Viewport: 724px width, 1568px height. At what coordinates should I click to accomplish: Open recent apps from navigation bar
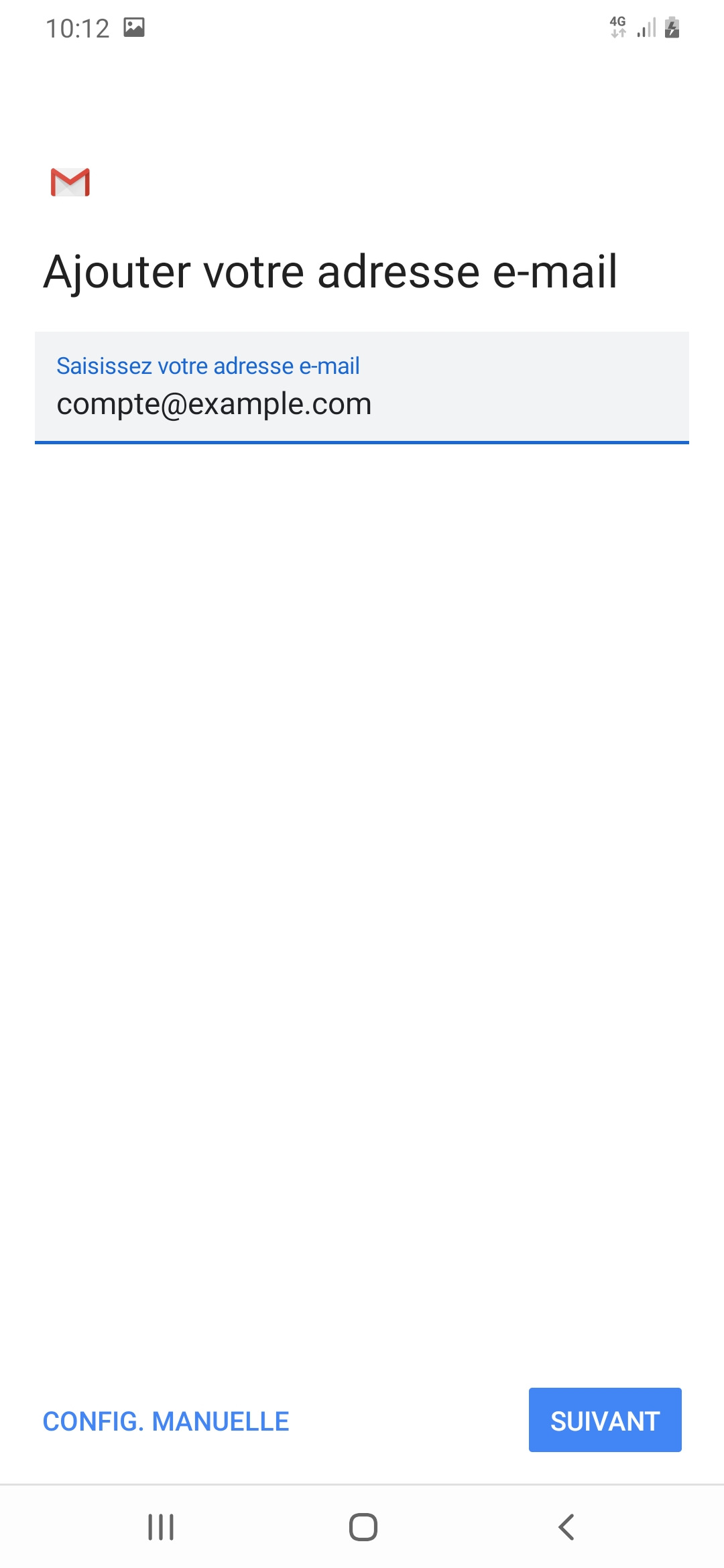161,1527
